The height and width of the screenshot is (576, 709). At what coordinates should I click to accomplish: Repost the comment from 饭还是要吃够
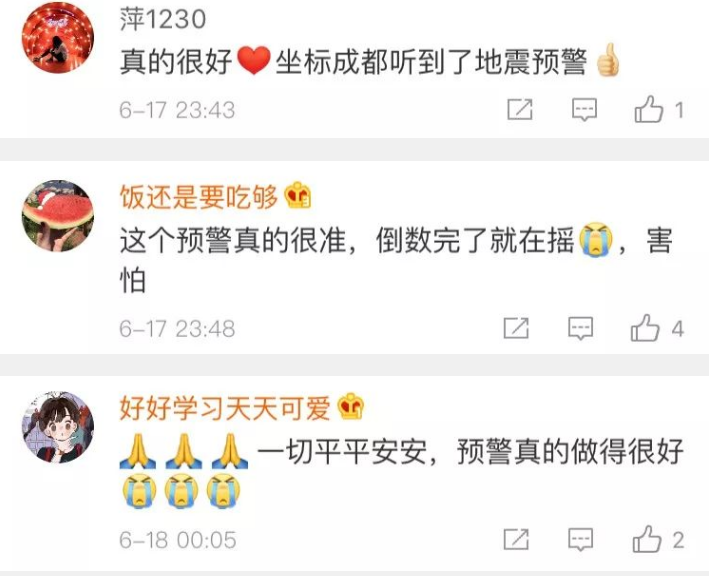[516, 328]
